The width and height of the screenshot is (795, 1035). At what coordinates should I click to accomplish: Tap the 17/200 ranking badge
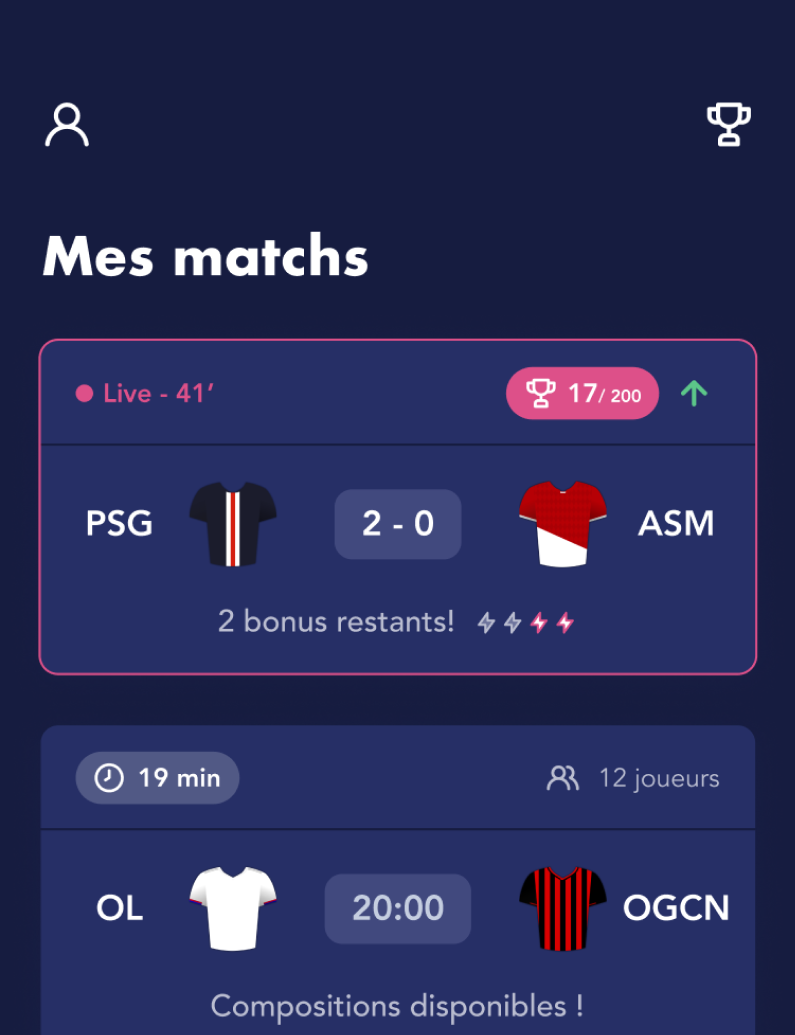tap(582, 394)
